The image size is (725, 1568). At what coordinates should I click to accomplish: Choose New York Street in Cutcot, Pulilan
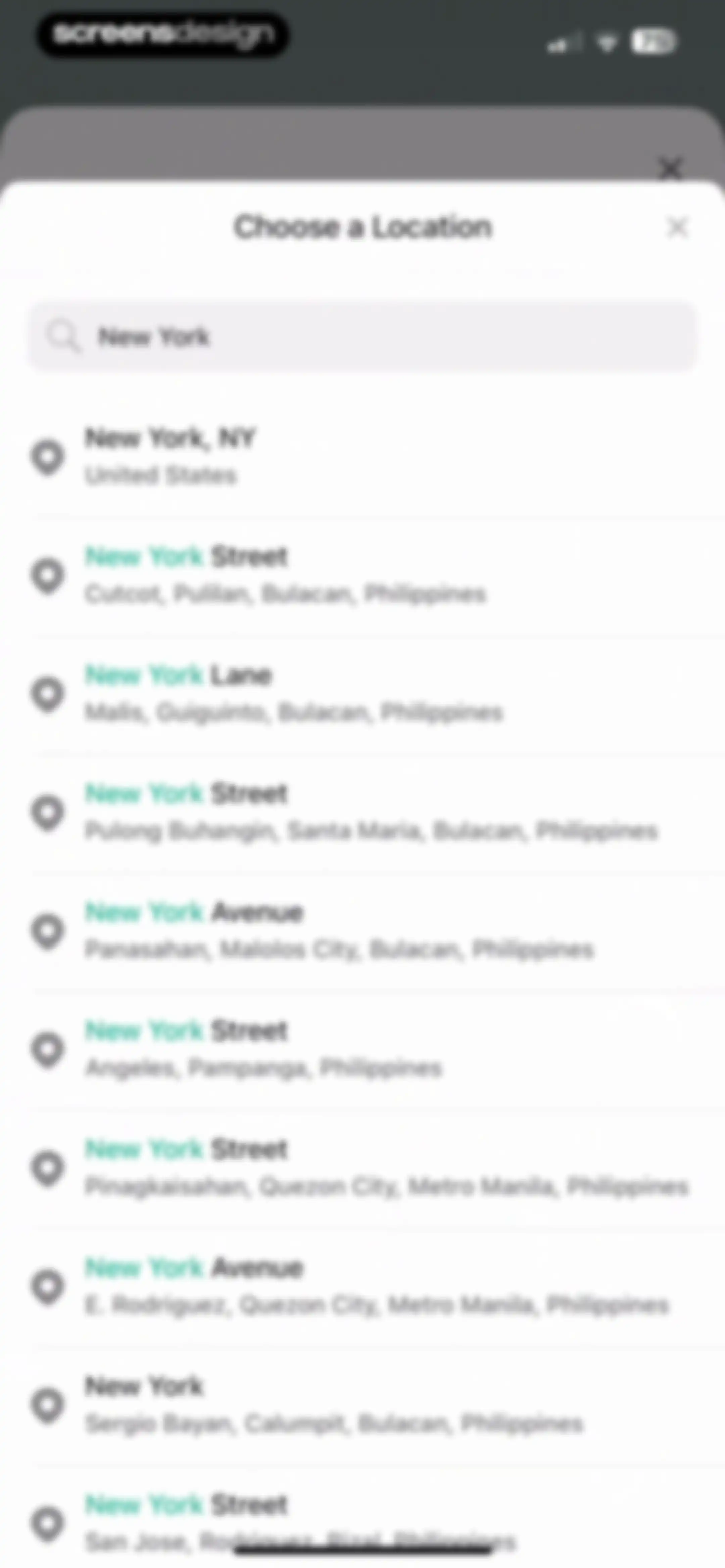point(362,574)
